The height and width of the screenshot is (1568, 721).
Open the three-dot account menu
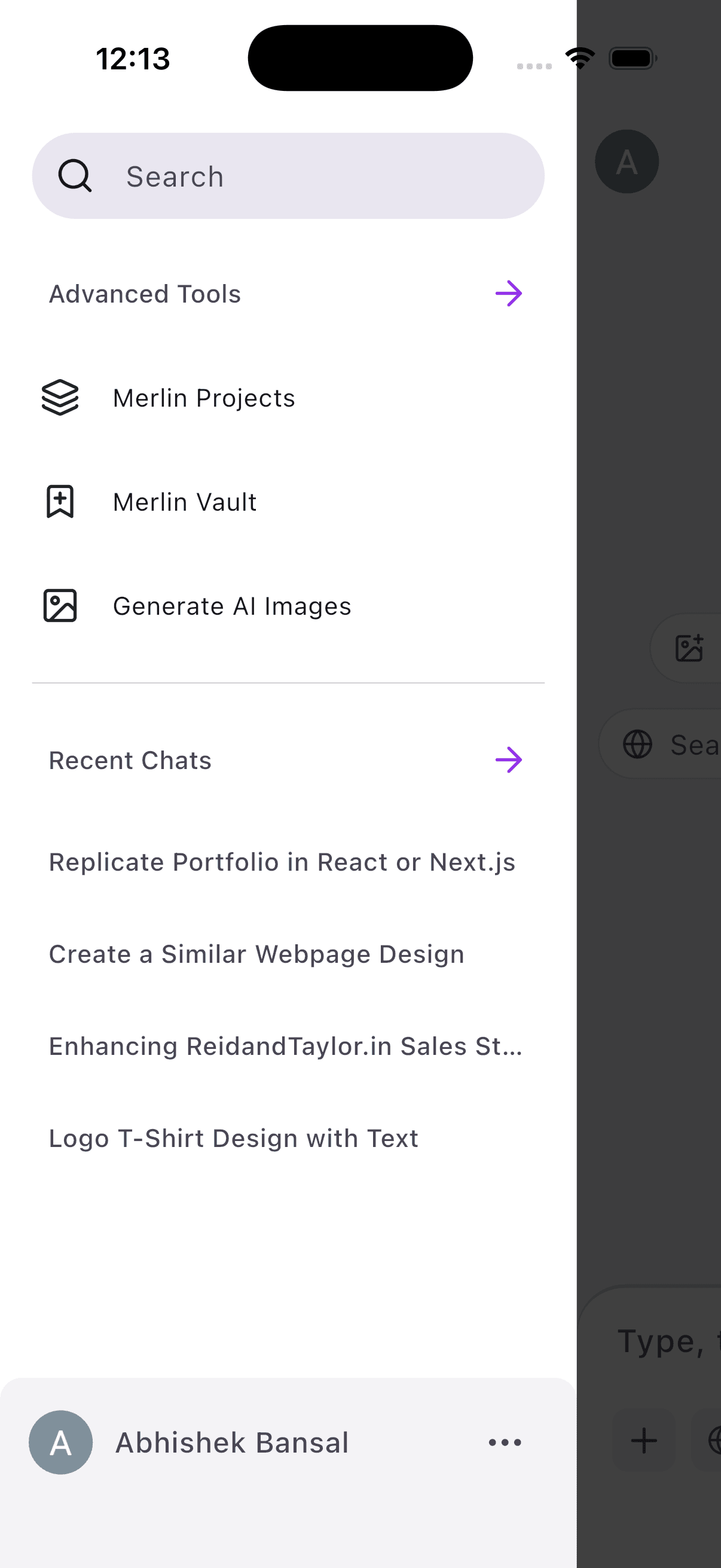(x=505, y=1442)
